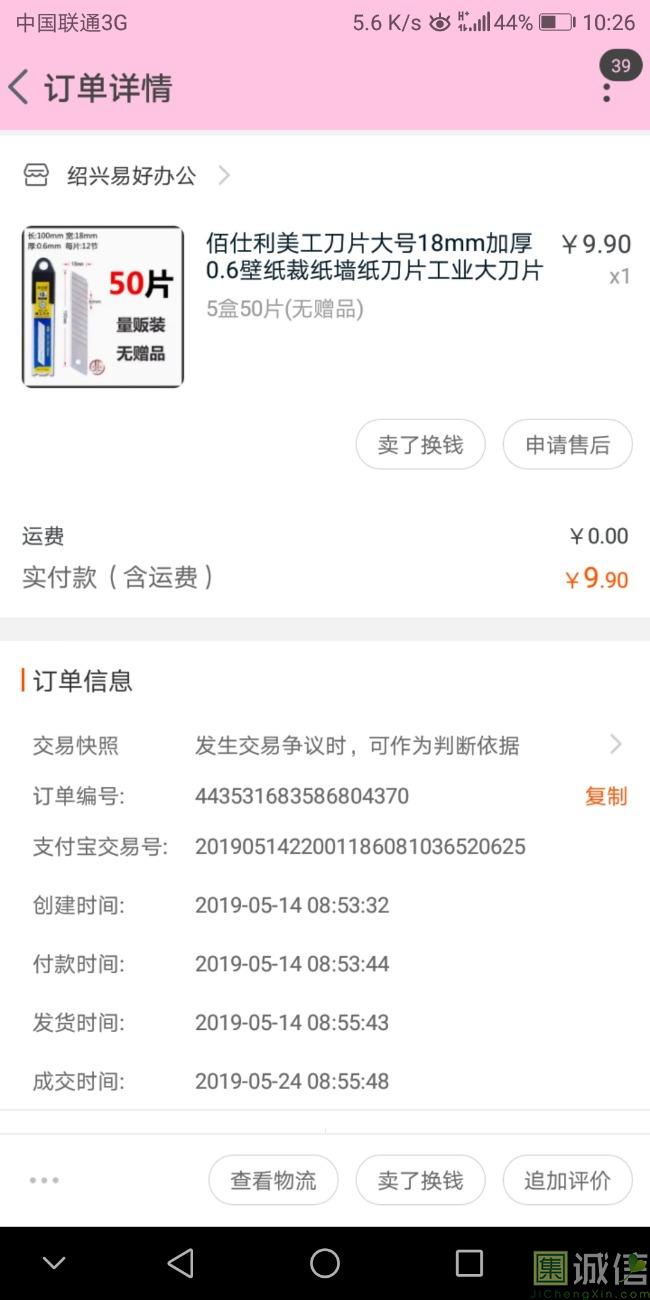Open the three-dot more options at bottom
This screenshot has height=1300, width=650.
tap(44, 1181)
